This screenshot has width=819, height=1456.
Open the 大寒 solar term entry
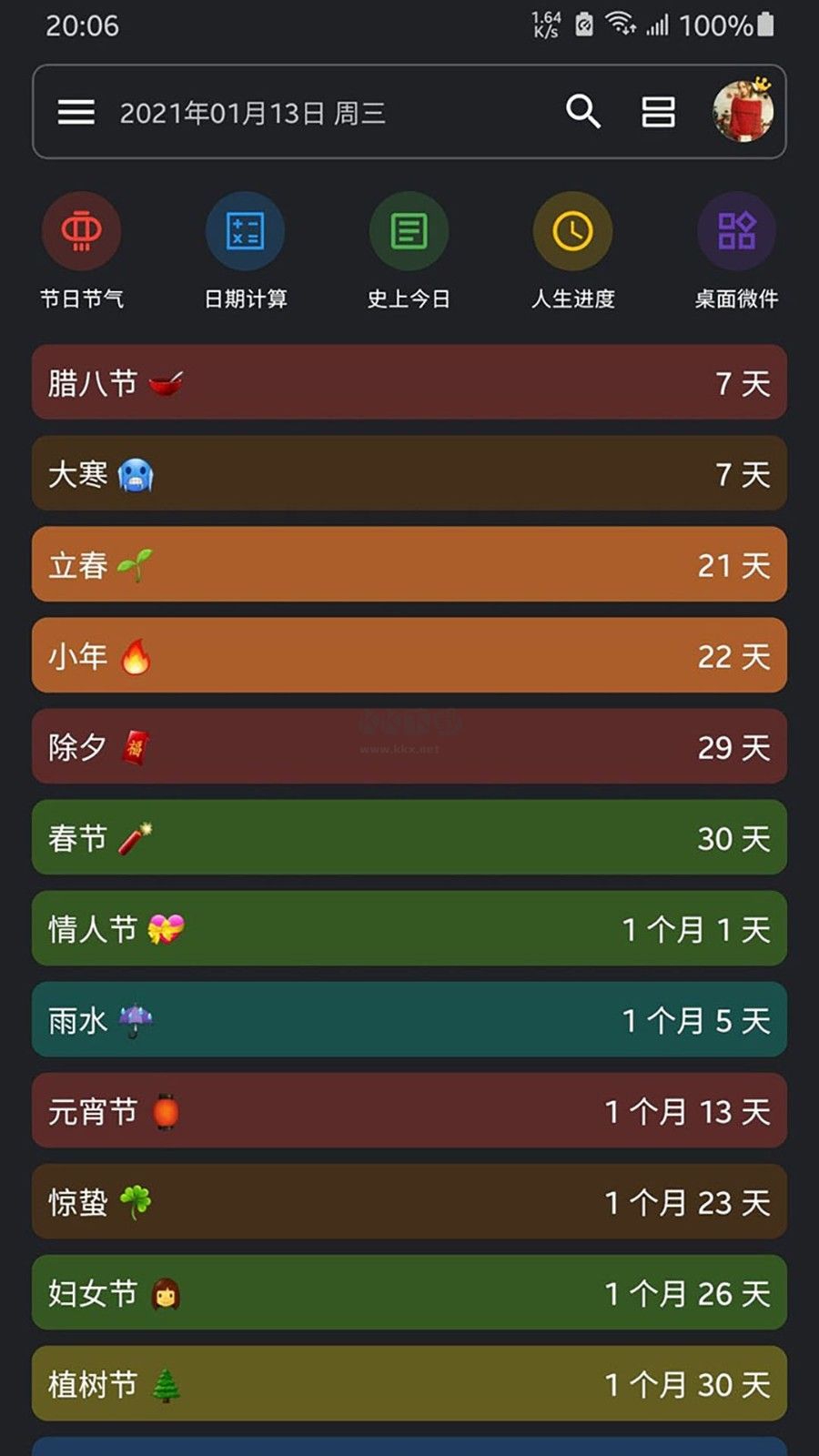click(409, 474)
